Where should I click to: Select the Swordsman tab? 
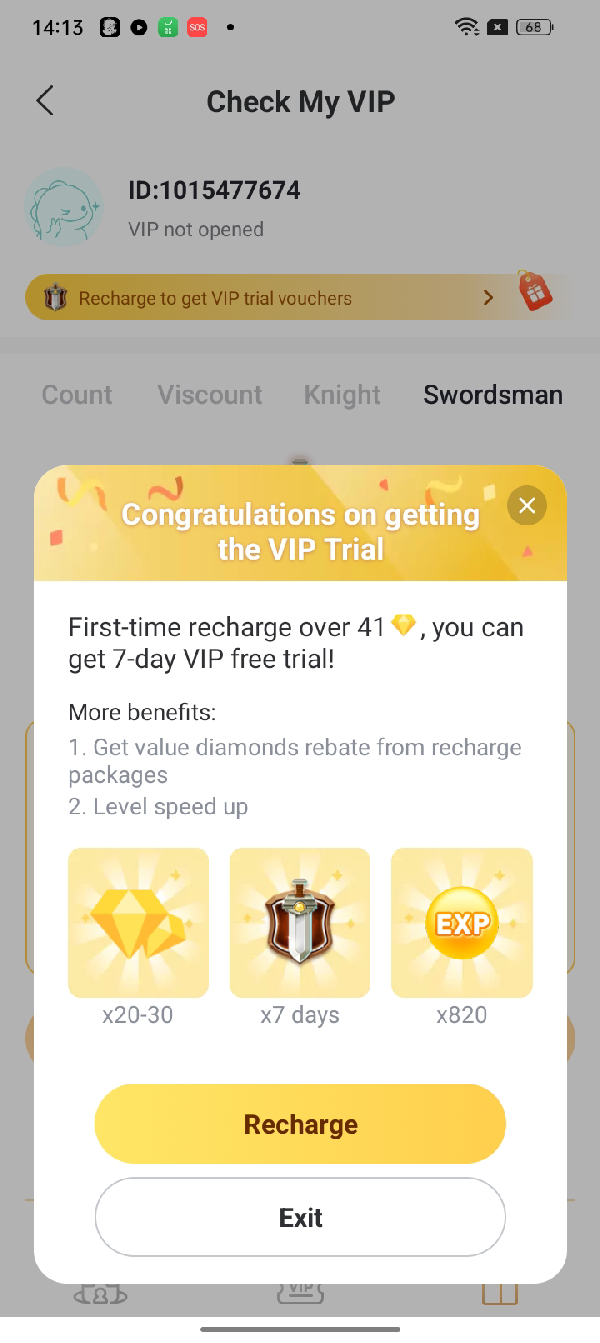(492, 395)
